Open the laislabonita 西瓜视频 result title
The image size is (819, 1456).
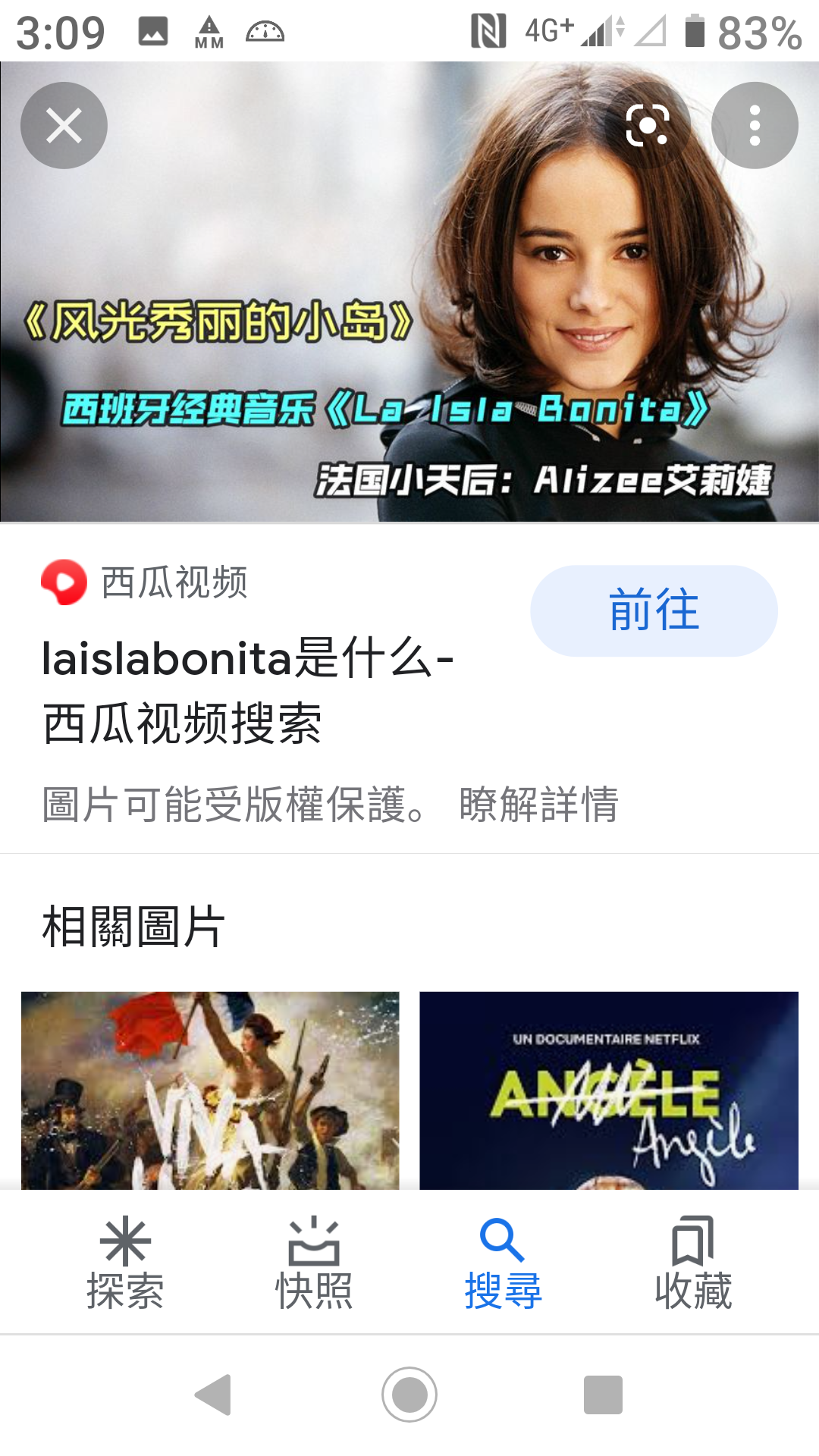point(246,689)
